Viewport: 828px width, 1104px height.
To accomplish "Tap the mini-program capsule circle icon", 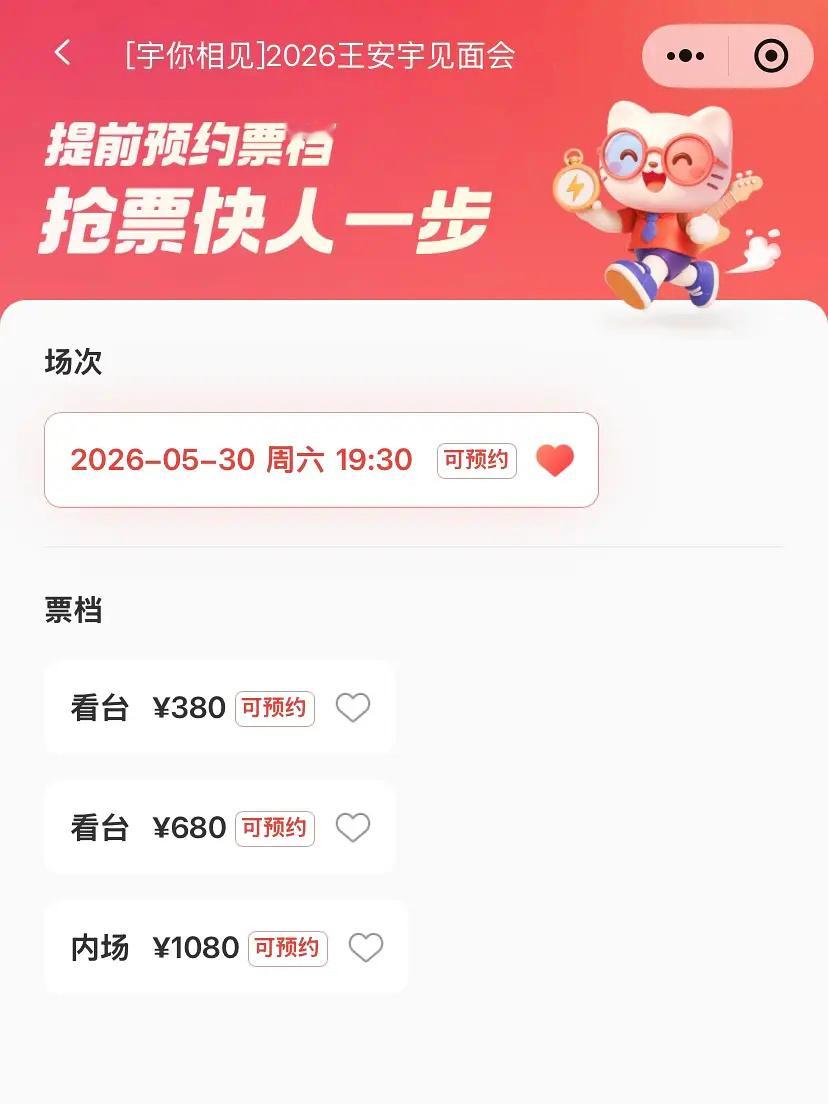I will [x=770, y=56].
